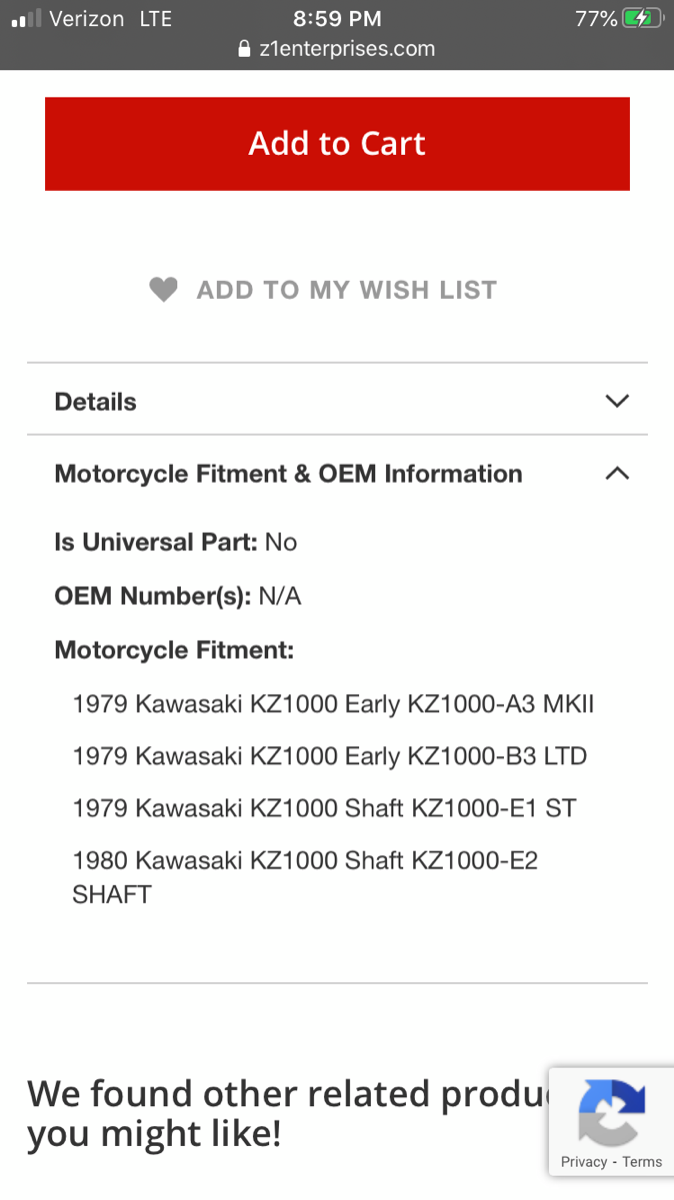Screen dimensions: 674x1200
Task: Collapse Motorcycle Fitment & OEM Information section
Action: point(337,473)
